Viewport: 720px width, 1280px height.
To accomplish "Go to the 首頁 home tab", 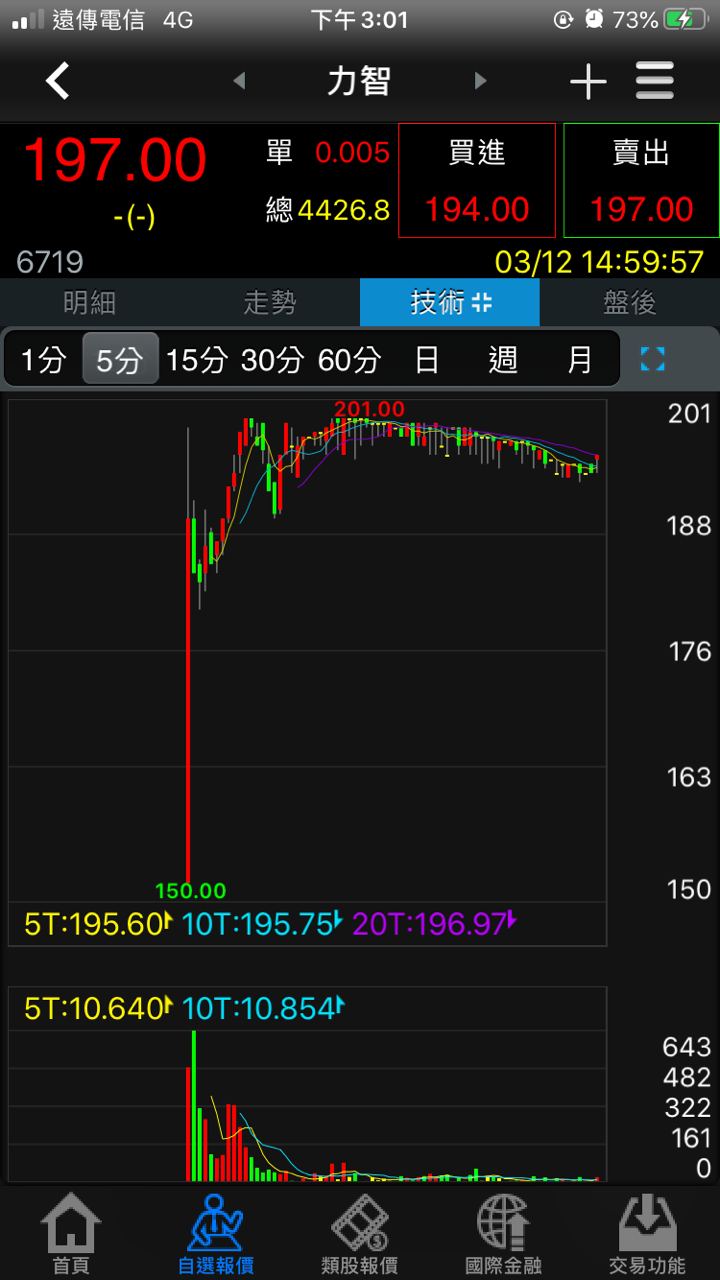I will [x=71, y=1234].
